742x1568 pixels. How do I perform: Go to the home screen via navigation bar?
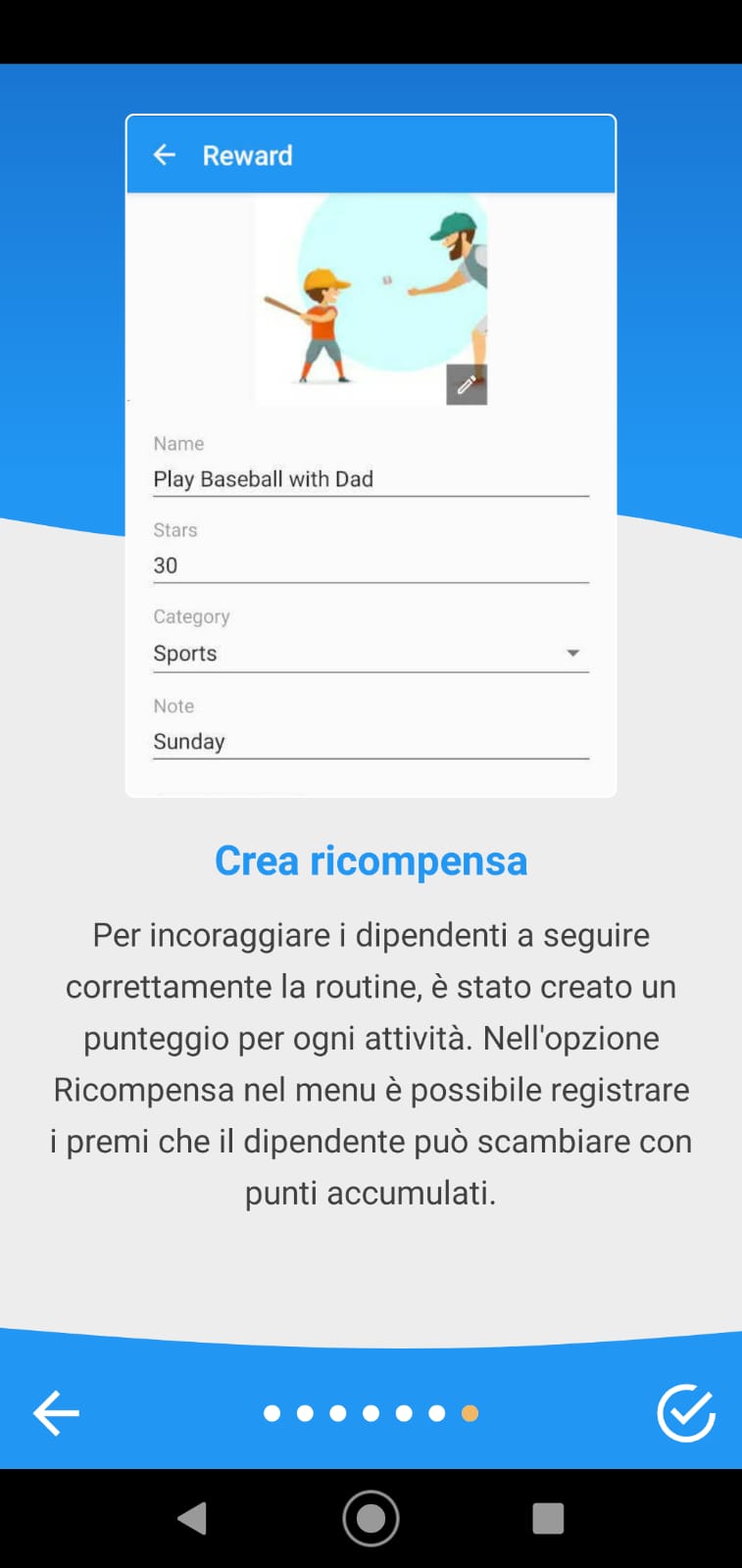click(x=371, y=1518)
